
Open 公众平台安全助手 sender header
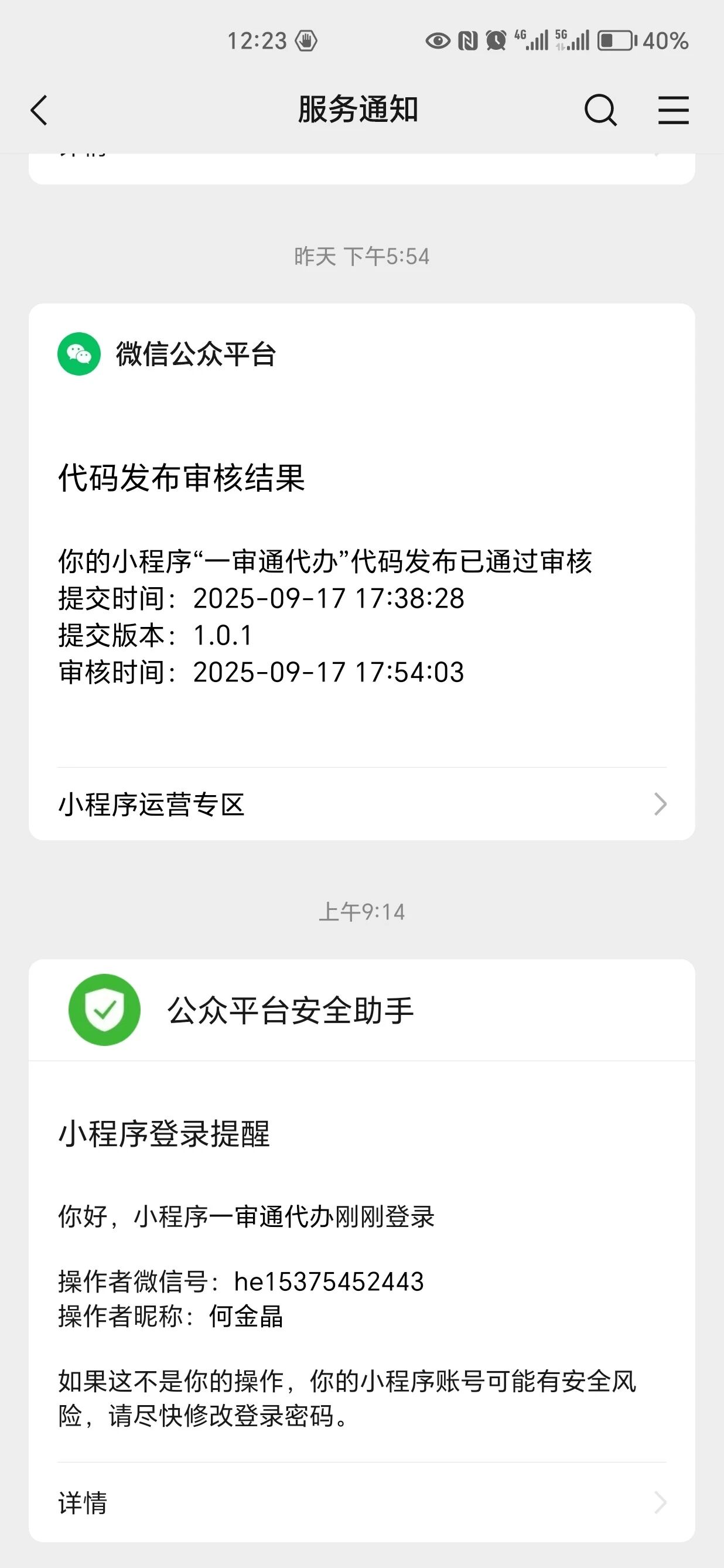[362, 1010]
